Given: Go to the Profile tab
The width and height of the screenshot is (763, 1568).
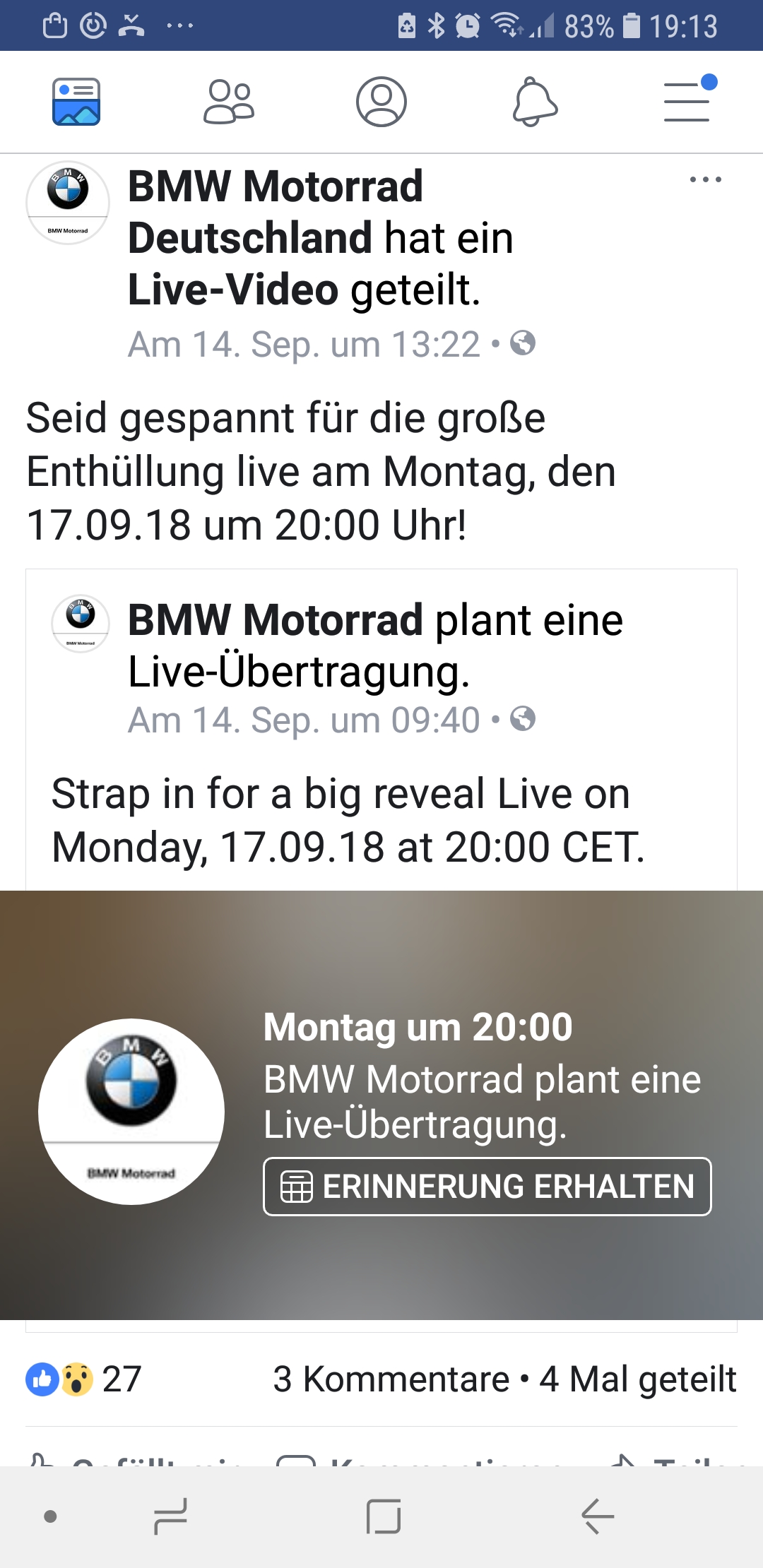Looking at the screenshot, I should click(x=381, y=102).
